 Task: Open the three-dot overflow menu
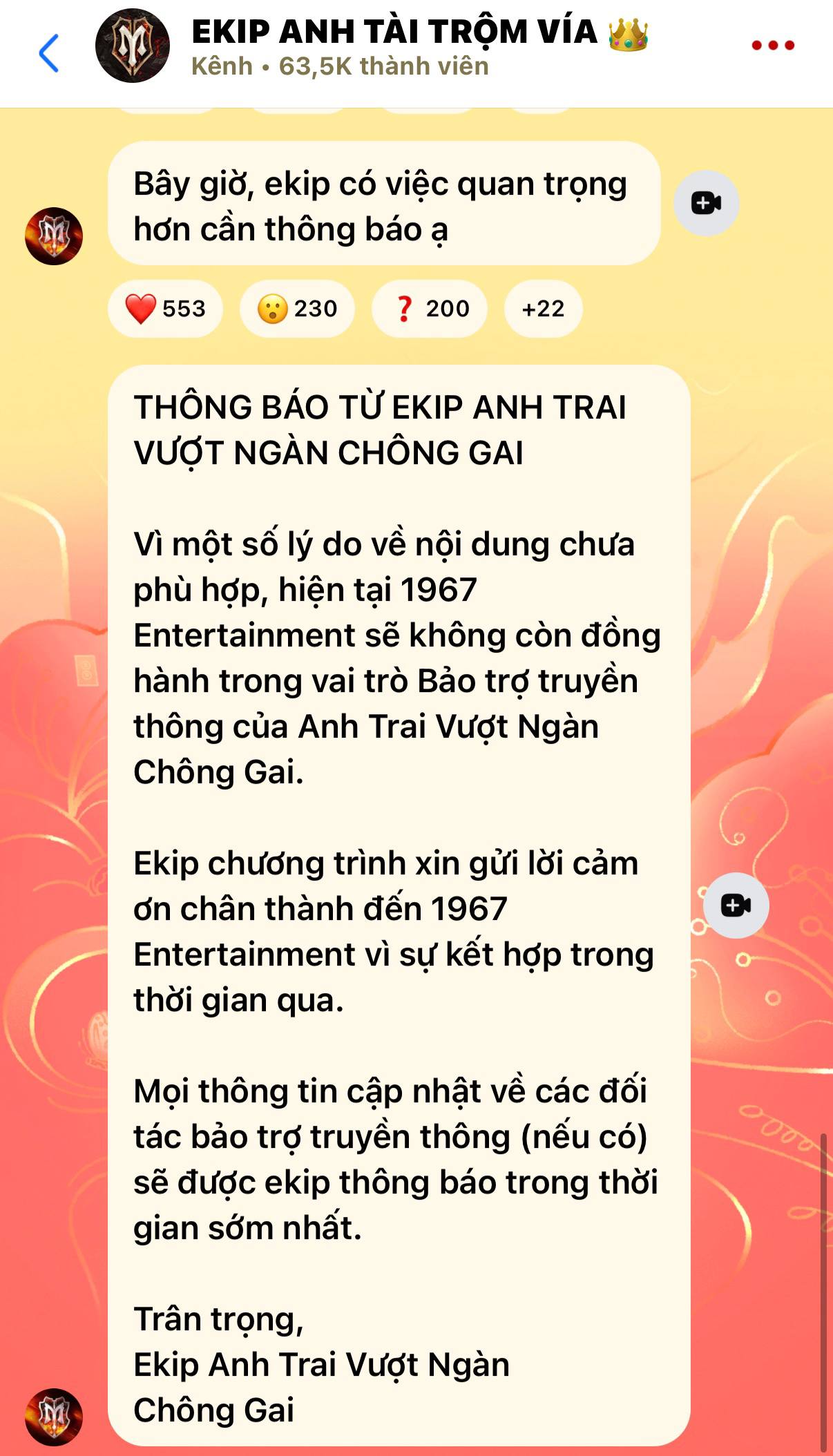click(773, 46)
